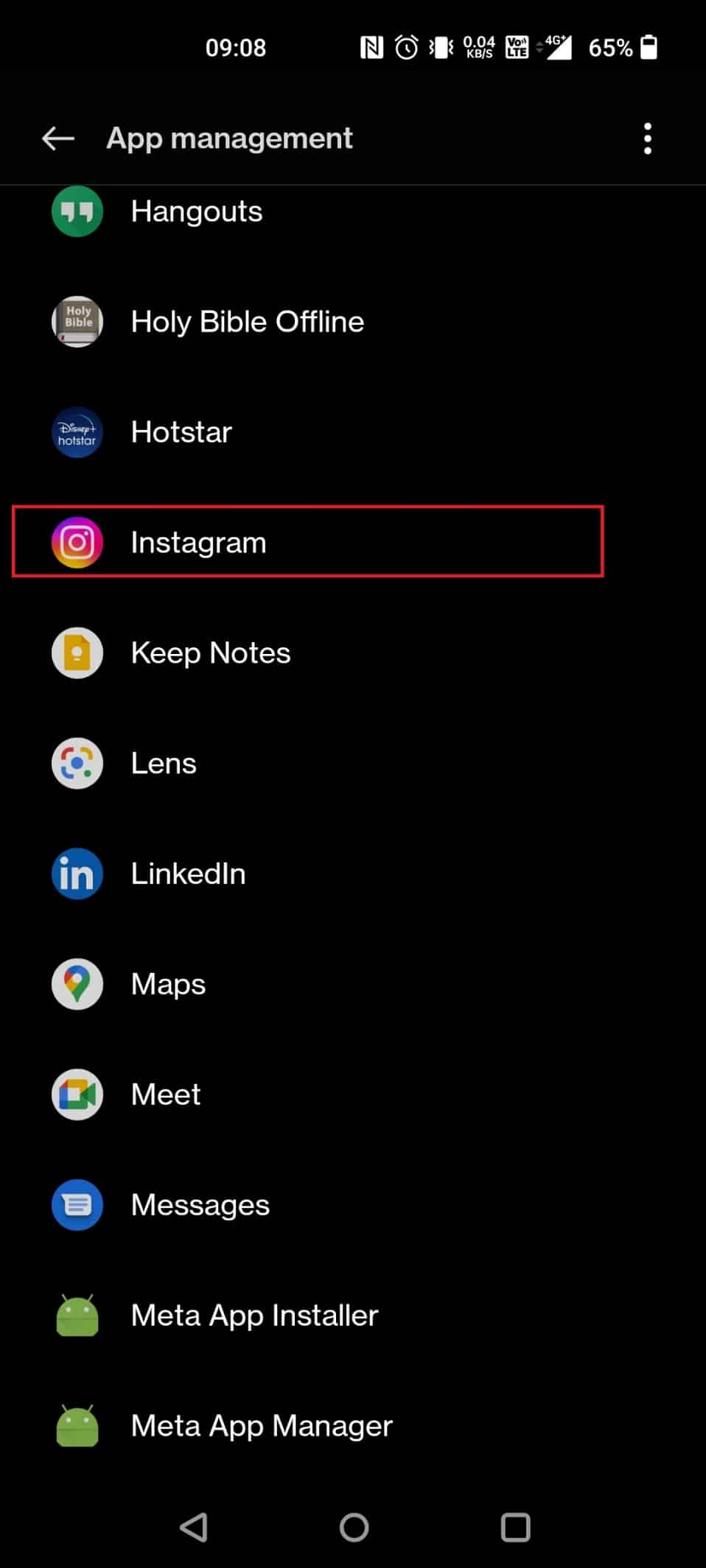Open Hangouts app settings
Screen dimensions: 706x1568
pos(196,212)
